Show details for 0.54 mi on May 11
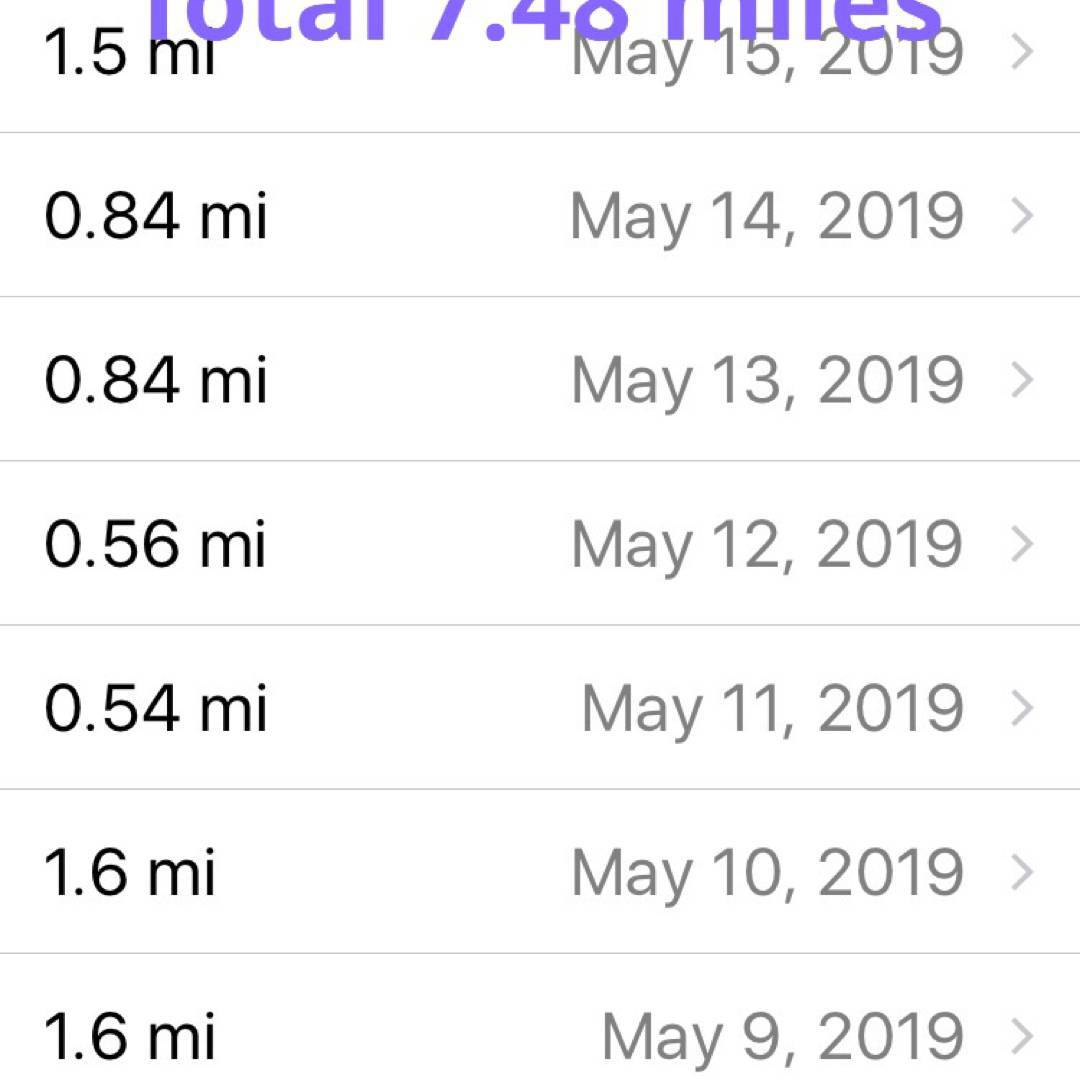This screenshot has width=1080, height=1080. click(540, 708)
